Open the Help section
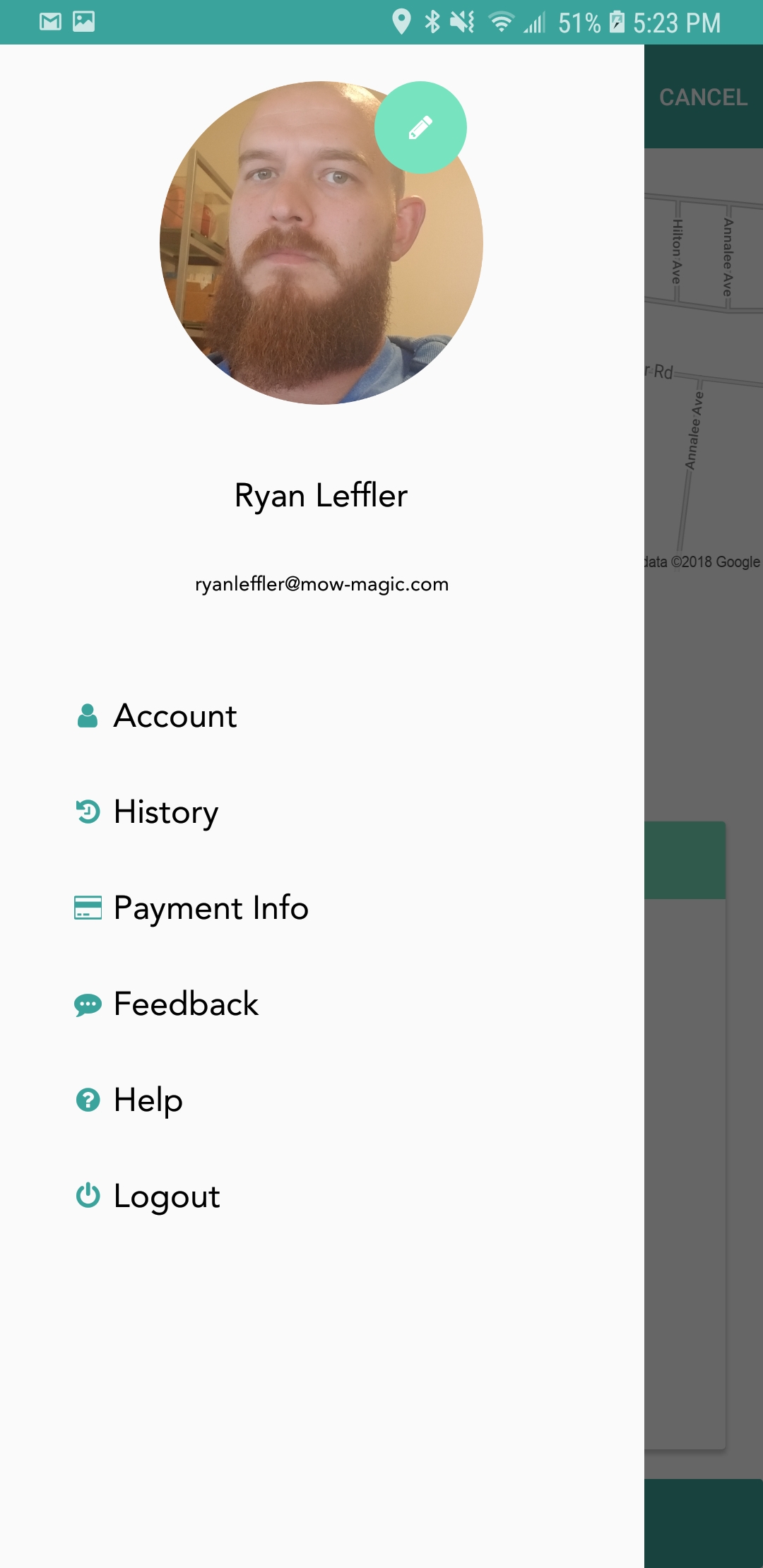Viewport: 763px width, 1568px height. [148, 1100]
